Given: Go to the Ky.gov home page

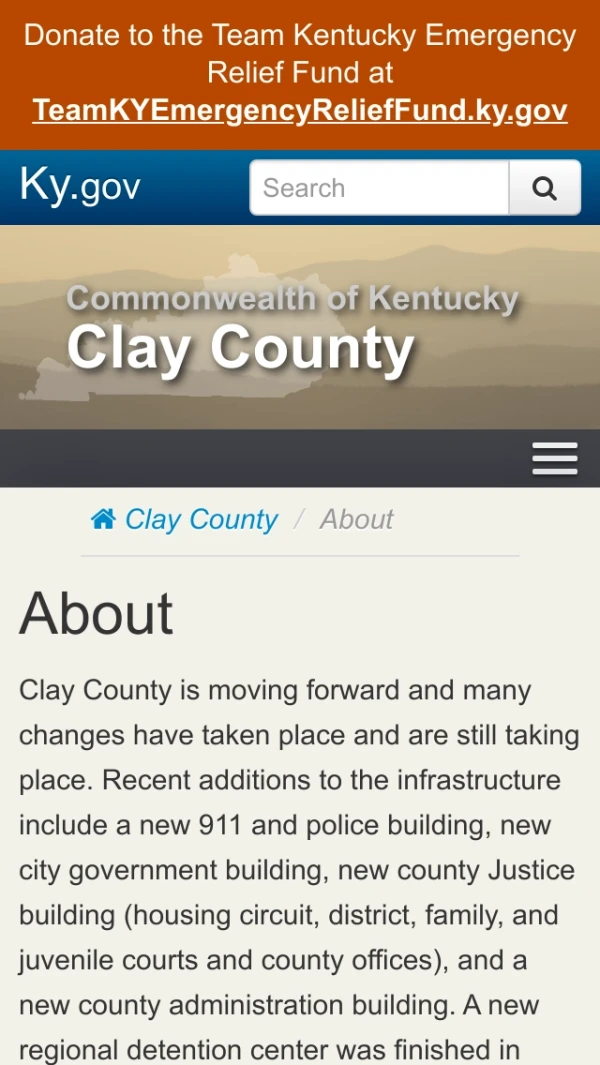Looking at the screenshot, I should coord(80,186).
